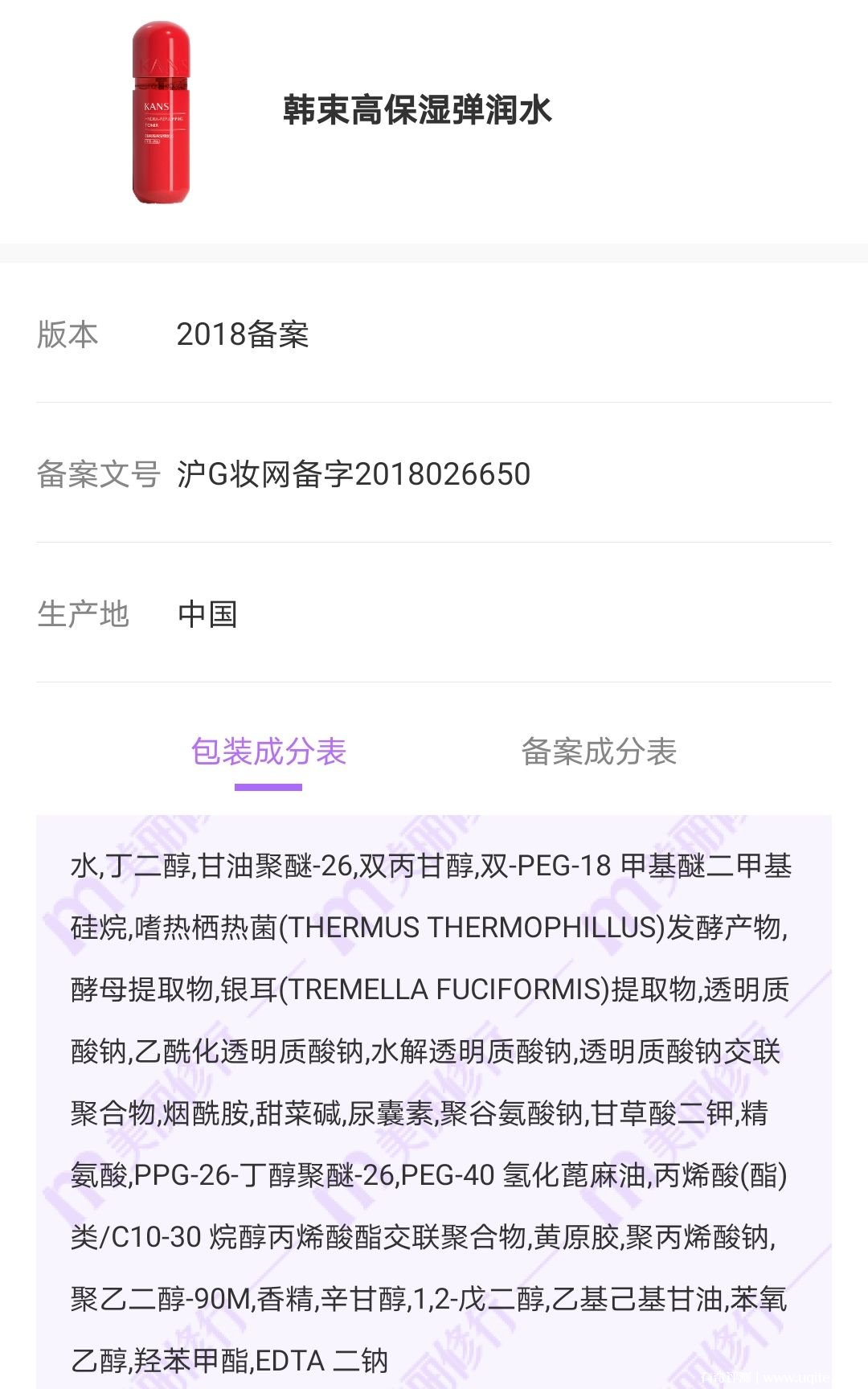Screen dimensions: 868x1389
Task: Select the 包装成分表 tab
Action: 268,752
